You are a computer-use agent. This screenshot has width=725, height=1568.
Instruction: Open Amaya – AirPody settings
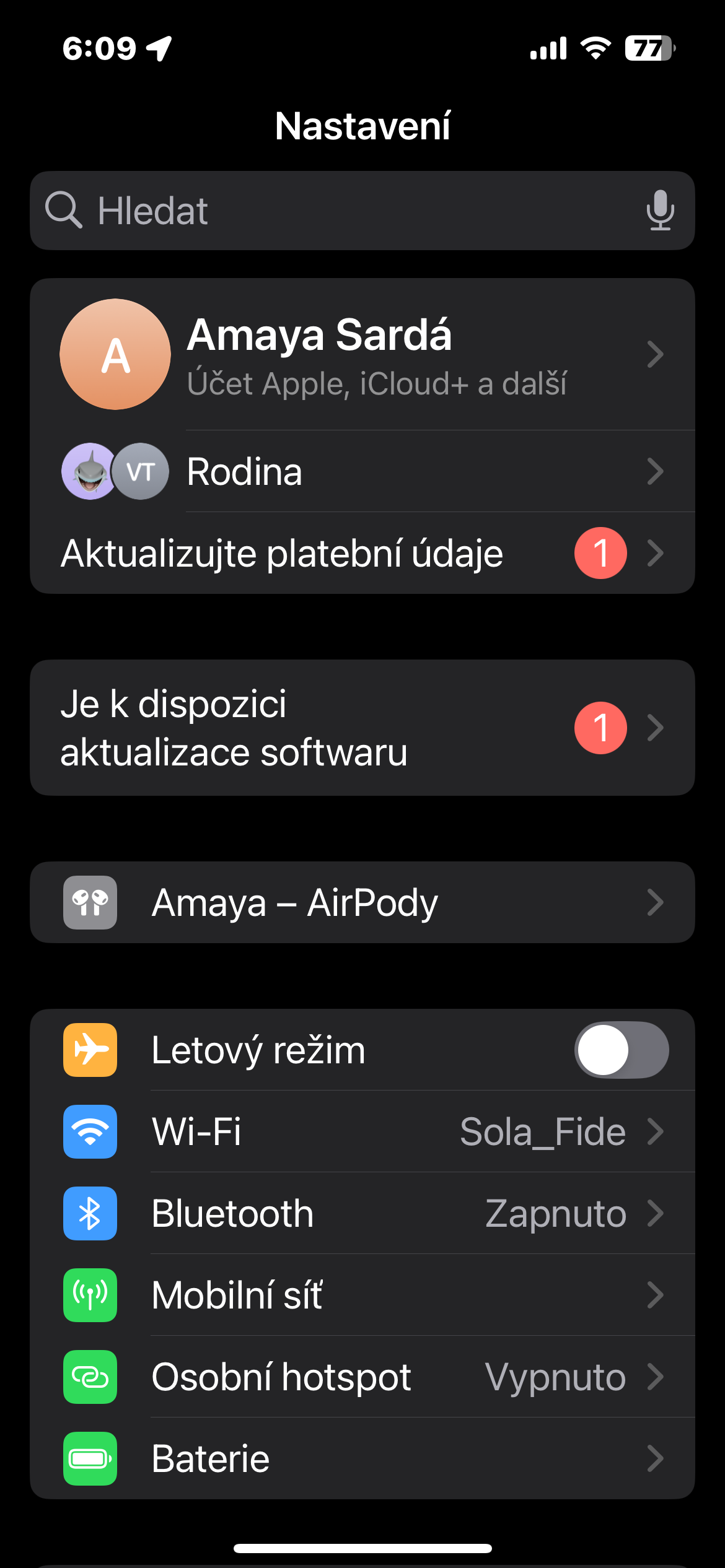pyautogui.click(x=362, y=902)
